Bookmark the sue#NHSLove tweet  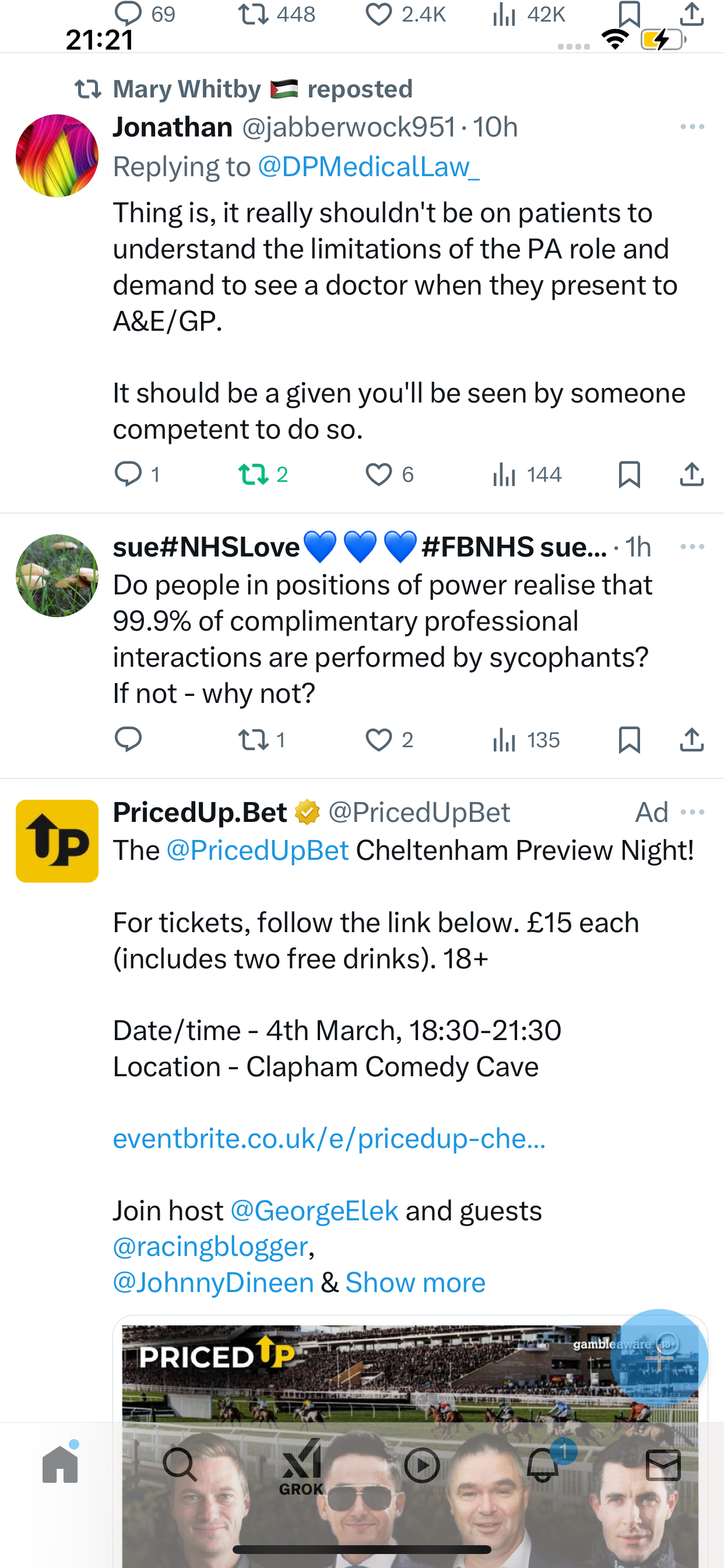tap(629, 740)
